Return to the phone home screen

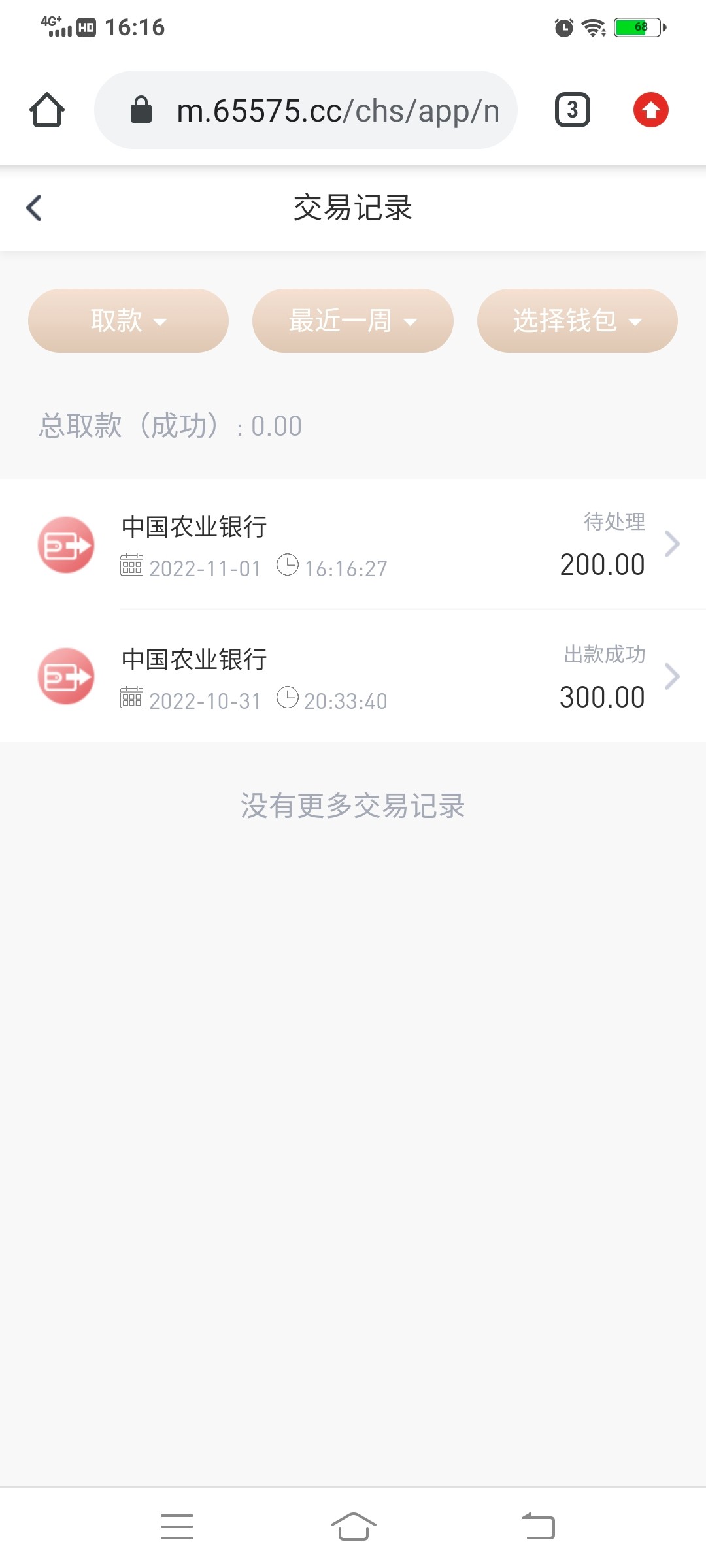point(353,1526)
